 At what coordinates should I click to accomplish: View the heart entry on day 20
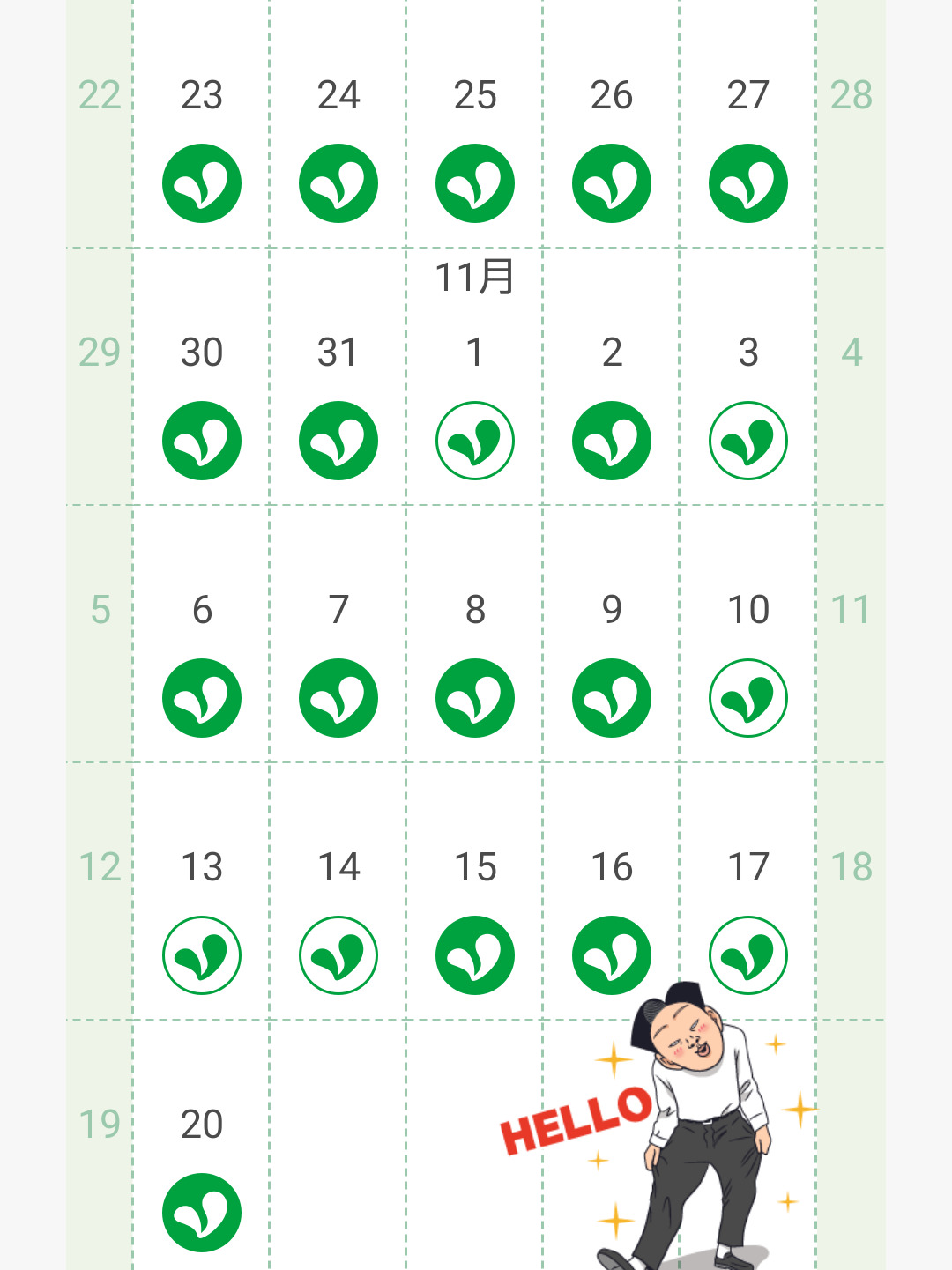[x=202, y=1213]
